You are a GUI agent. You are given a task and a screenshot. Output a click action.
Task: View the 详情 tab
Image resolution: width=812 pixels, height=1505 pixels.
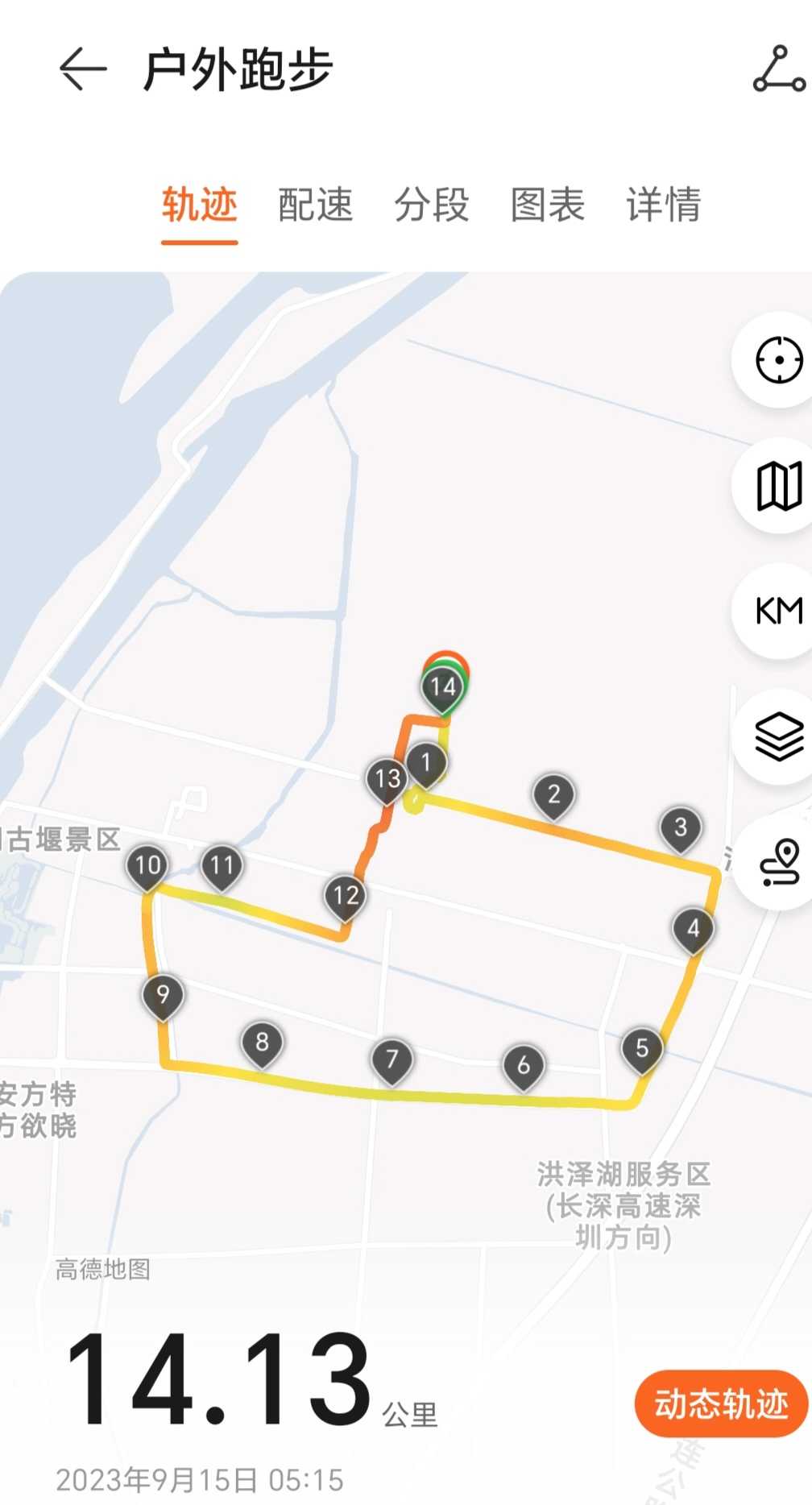(664, 205)
